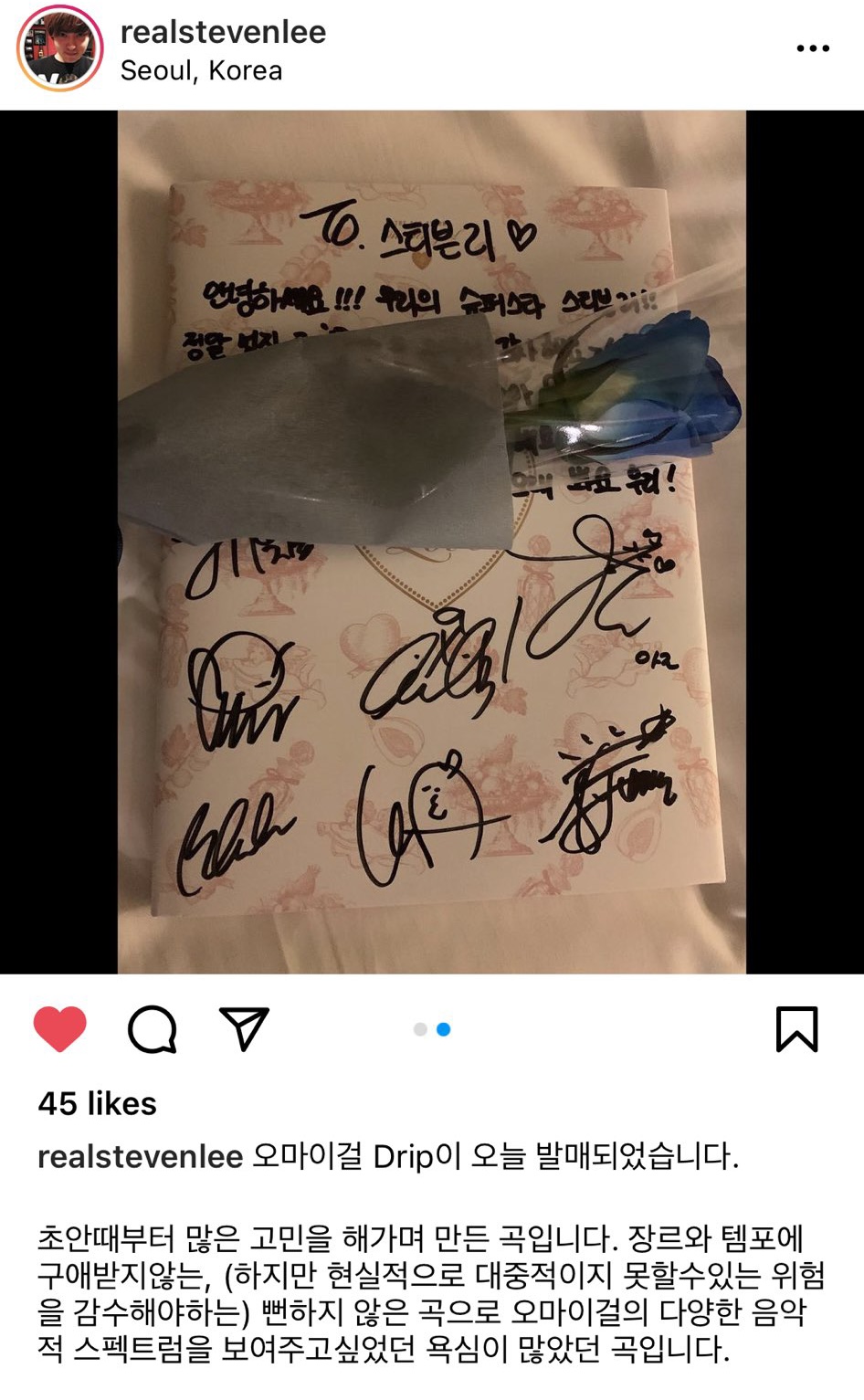This screenshot has height=1400, width=864.
Task: Tap the signed album photo in the post
Action: (431, 542)
